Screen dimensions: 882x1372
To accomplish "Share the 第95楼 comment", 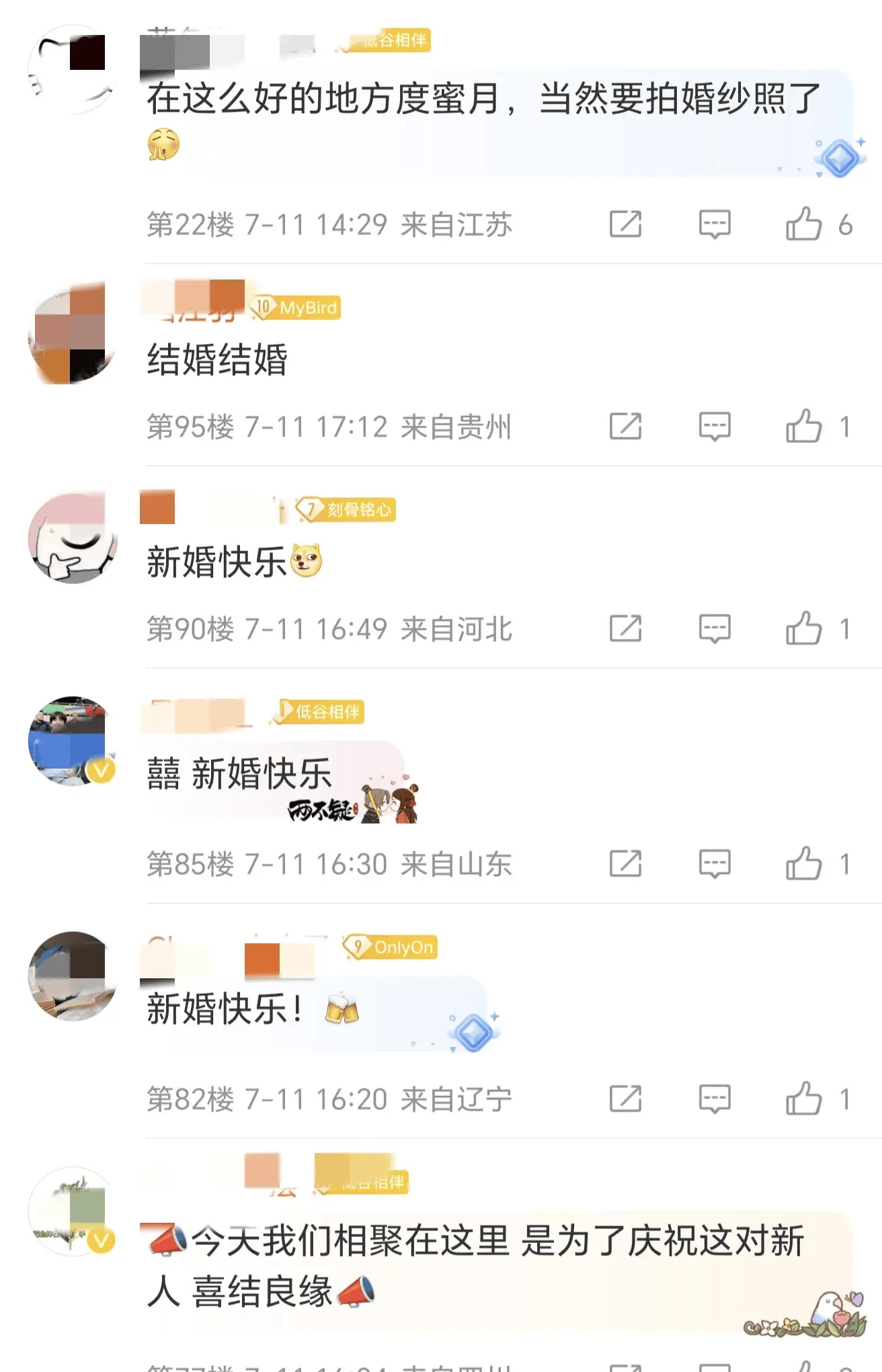I will click(x=625, y=426).
